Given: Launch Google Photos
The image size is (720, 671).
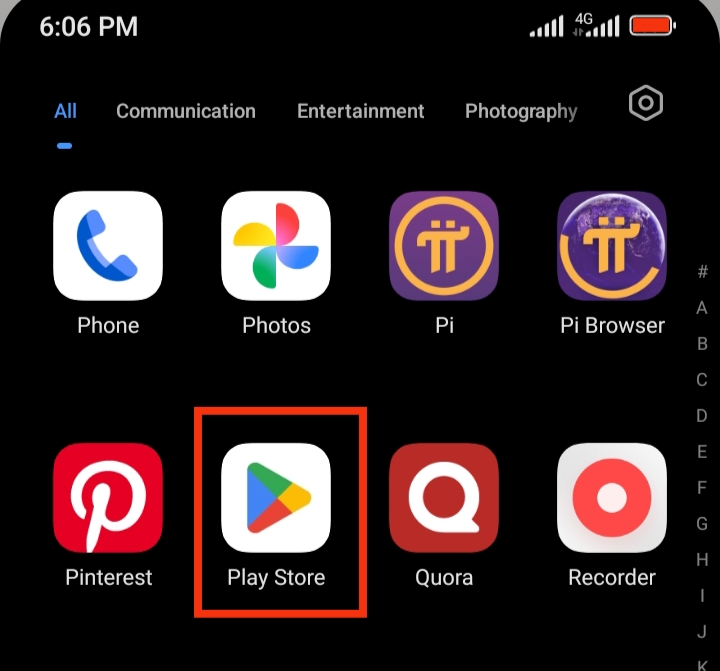Looking at the screenshot, I should [x=276, y=246].
